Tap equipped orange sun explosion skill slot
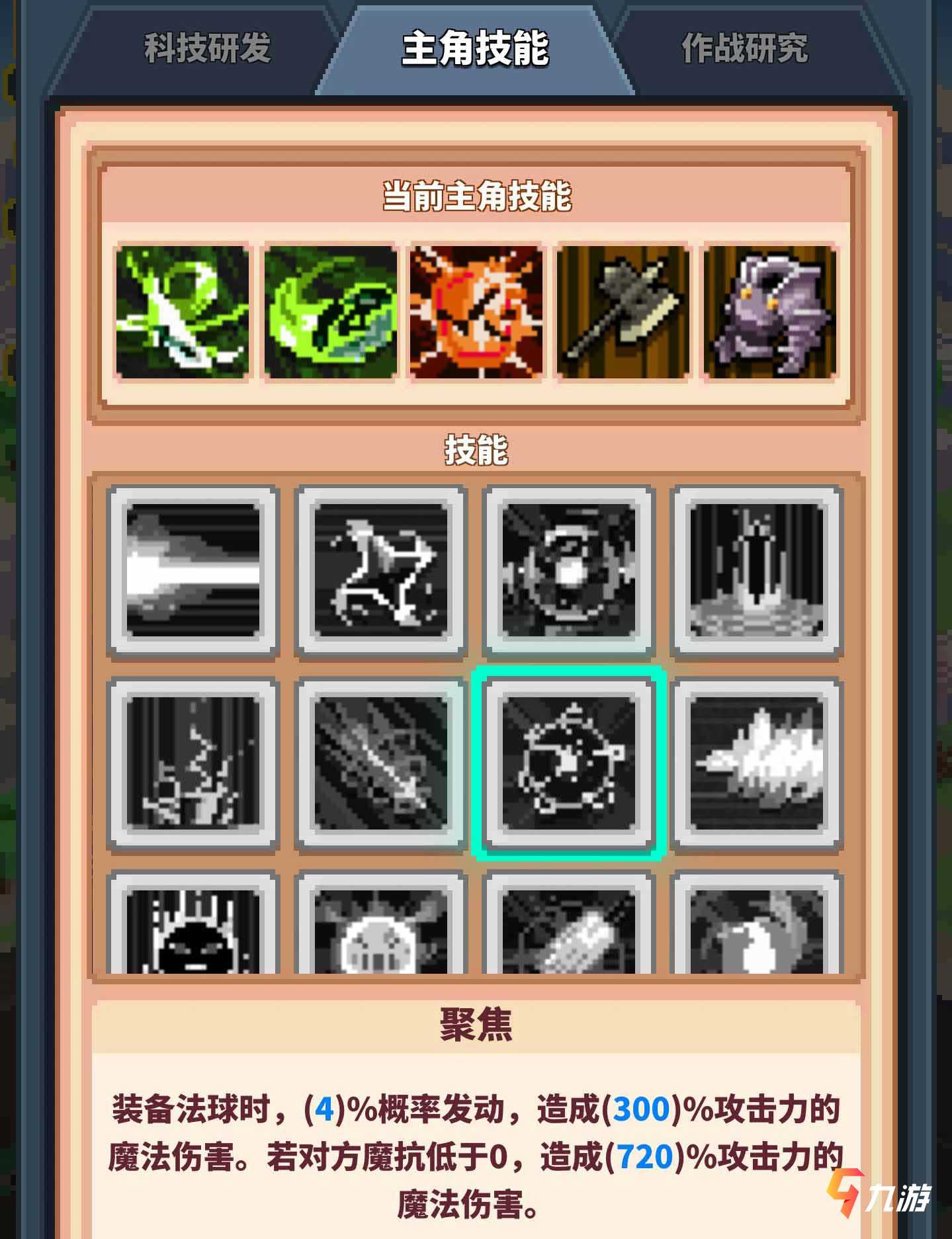The width and height of the screenshot is (952, 1239). [x=476, y=312]
